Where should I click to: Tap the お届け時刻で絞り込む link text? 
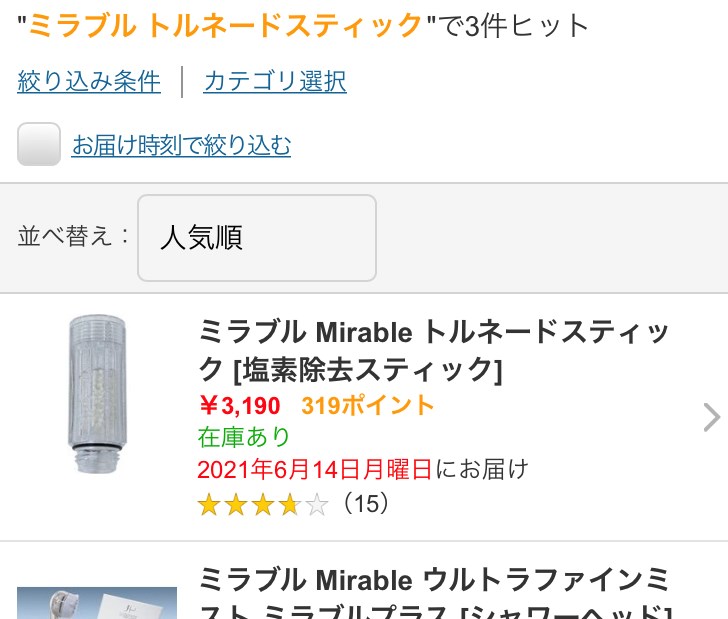tap(181, 146)
